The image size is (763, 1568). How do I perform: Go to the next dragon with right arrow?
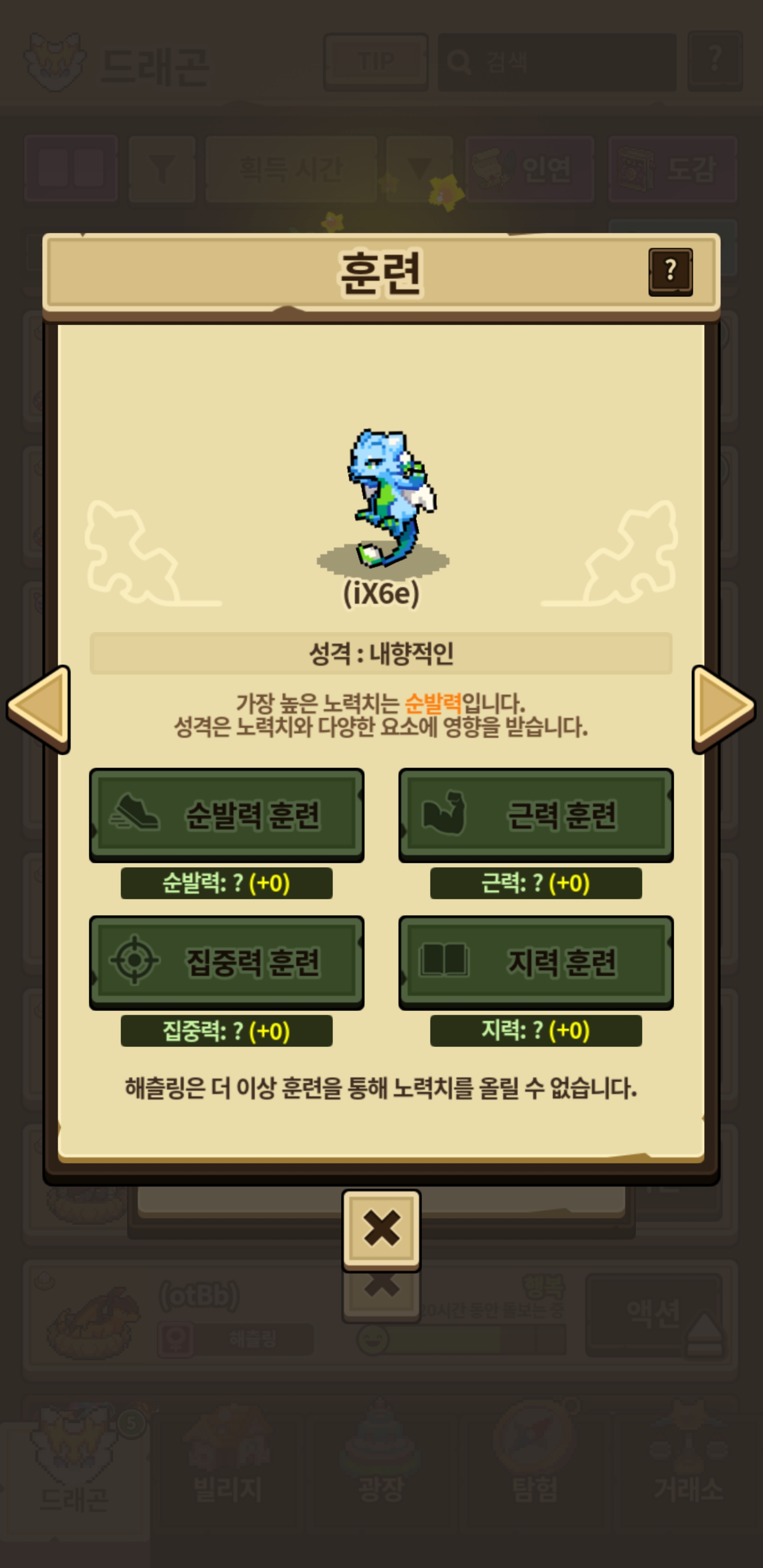pyautogui.click(x=723, y=709)
